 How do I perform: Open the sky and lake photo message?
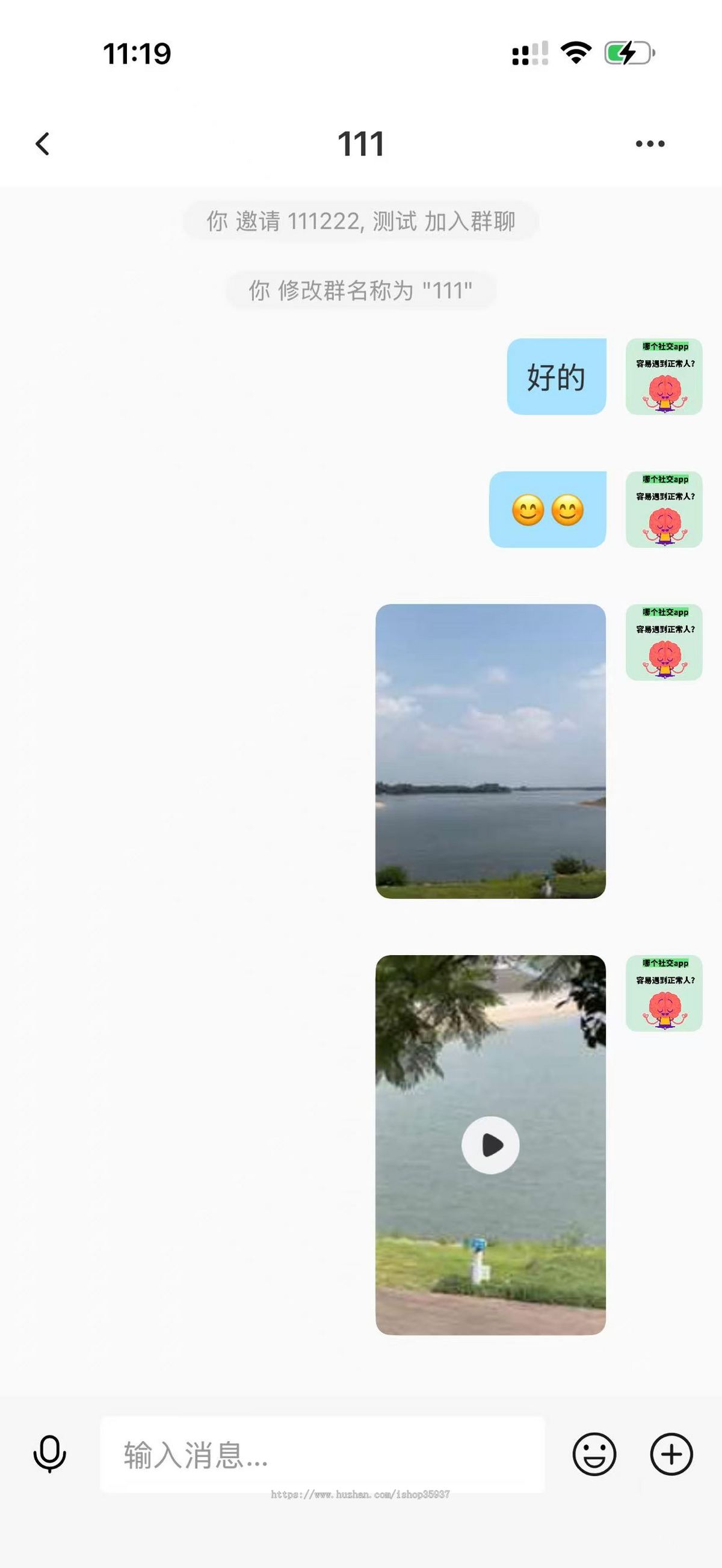[491, 751]
